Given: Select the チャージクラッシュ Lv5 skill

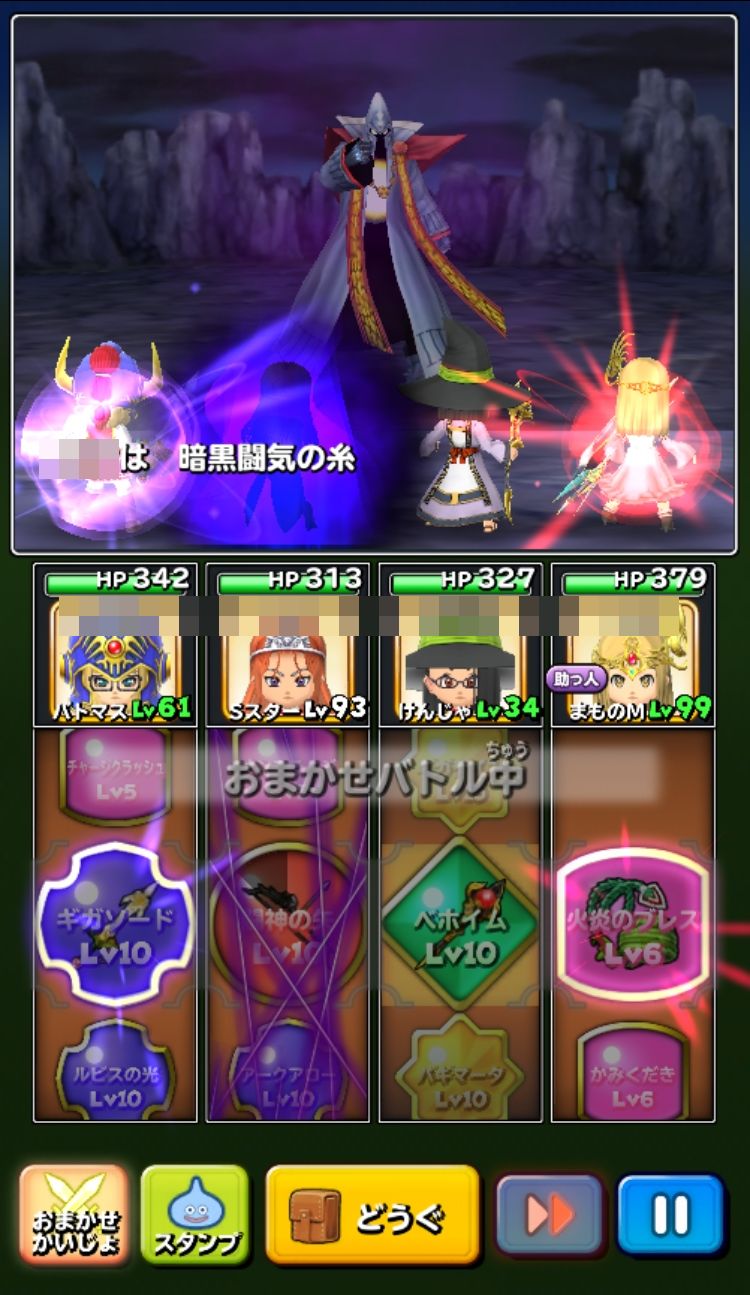Looking at the screenshot, I should coord(115,775).
